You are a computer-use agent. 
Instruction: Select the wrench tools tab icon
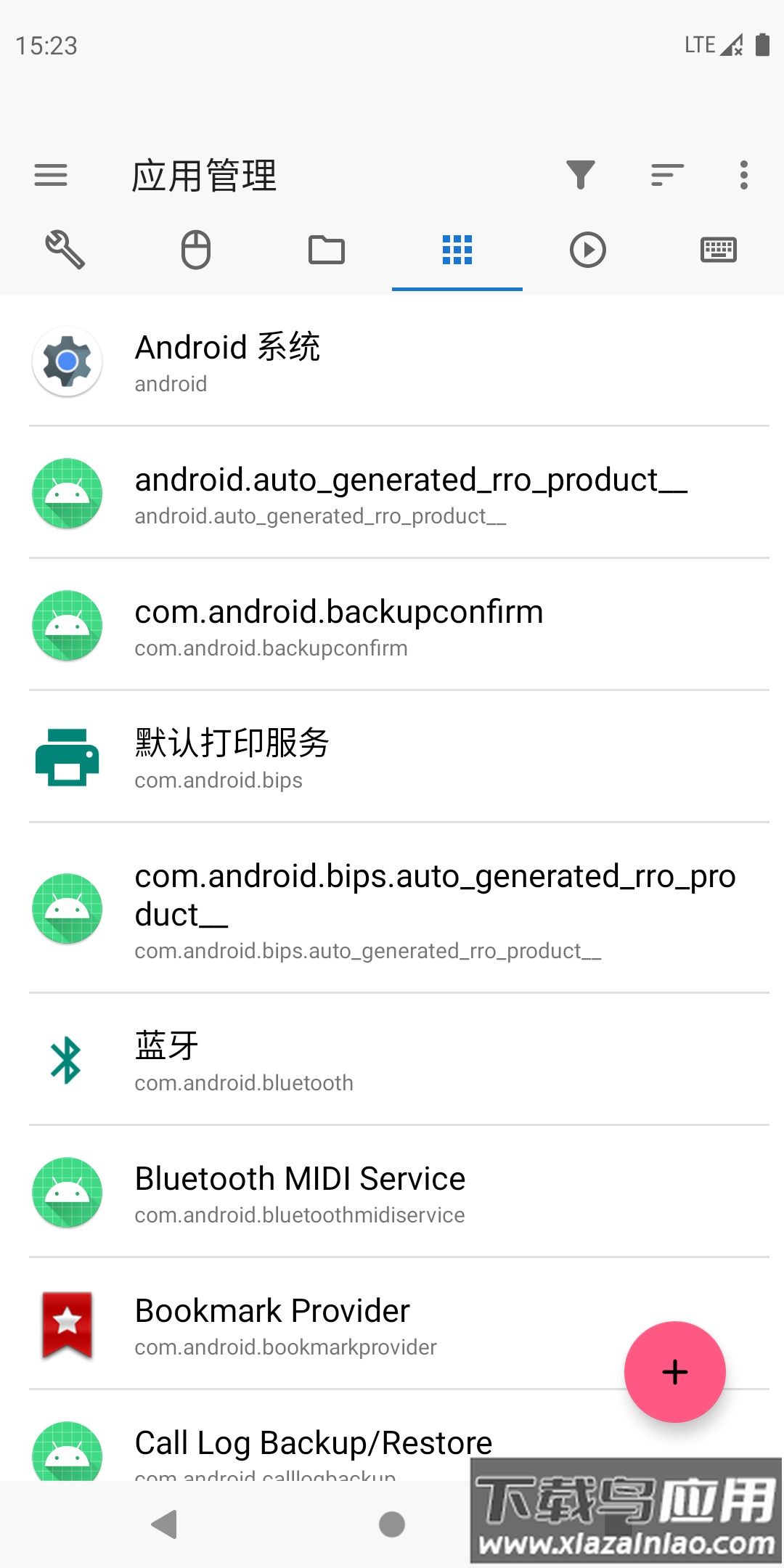(x=65, y=250)
